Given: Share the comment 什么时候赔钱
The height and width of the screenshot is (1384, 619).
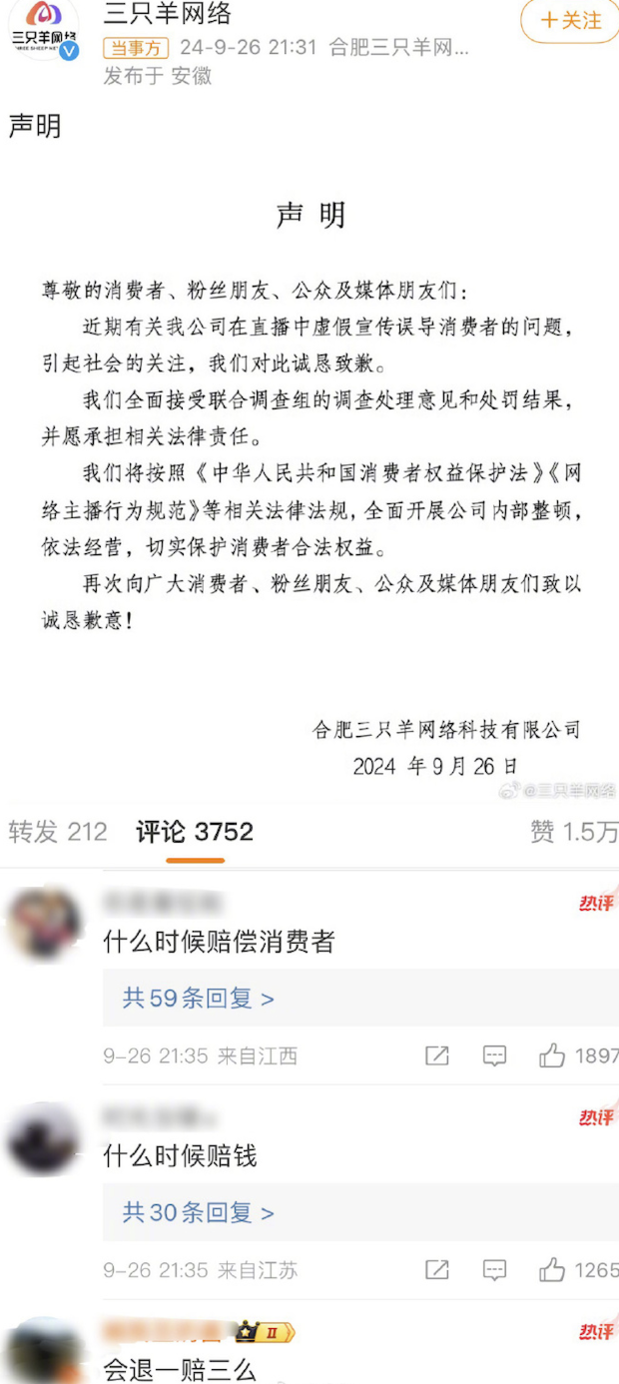Looking at the screenshot, I should [437, 1271].
